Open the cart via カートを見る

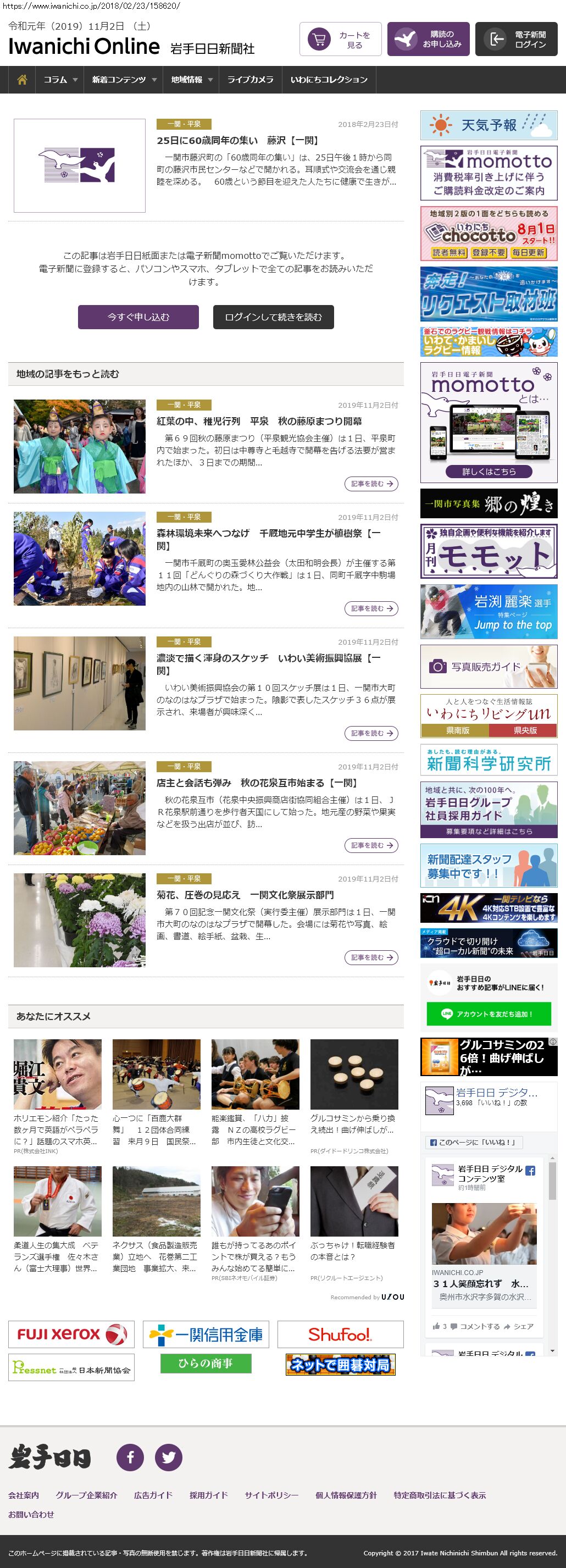coord(340,40)
